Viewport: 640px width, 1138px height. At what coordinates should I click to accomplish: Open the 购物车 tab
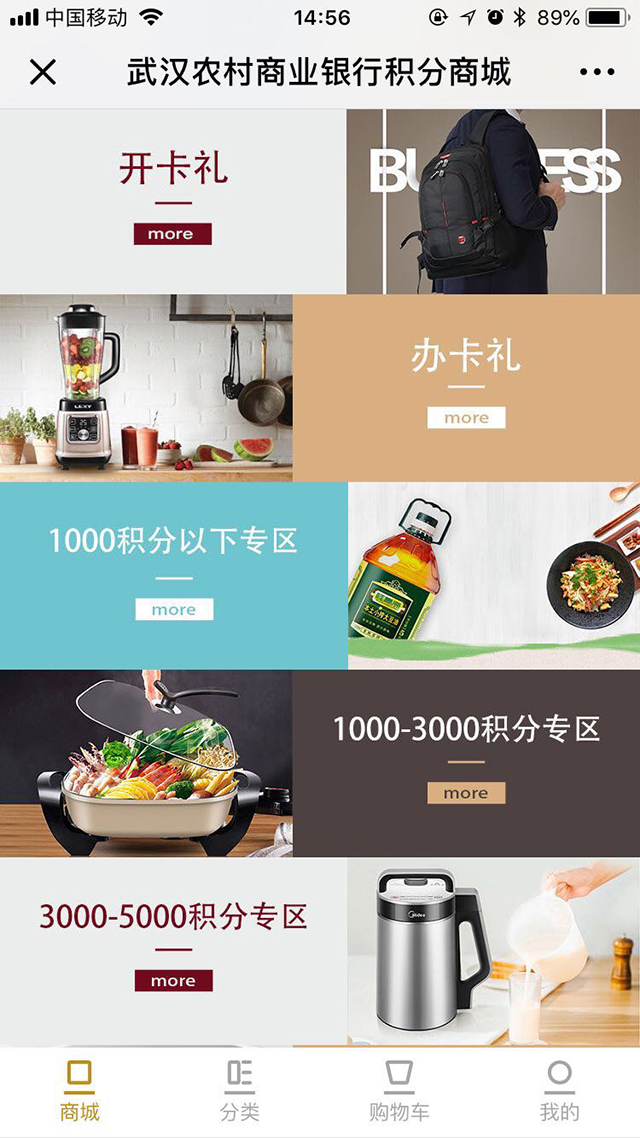coord(399,1091)
